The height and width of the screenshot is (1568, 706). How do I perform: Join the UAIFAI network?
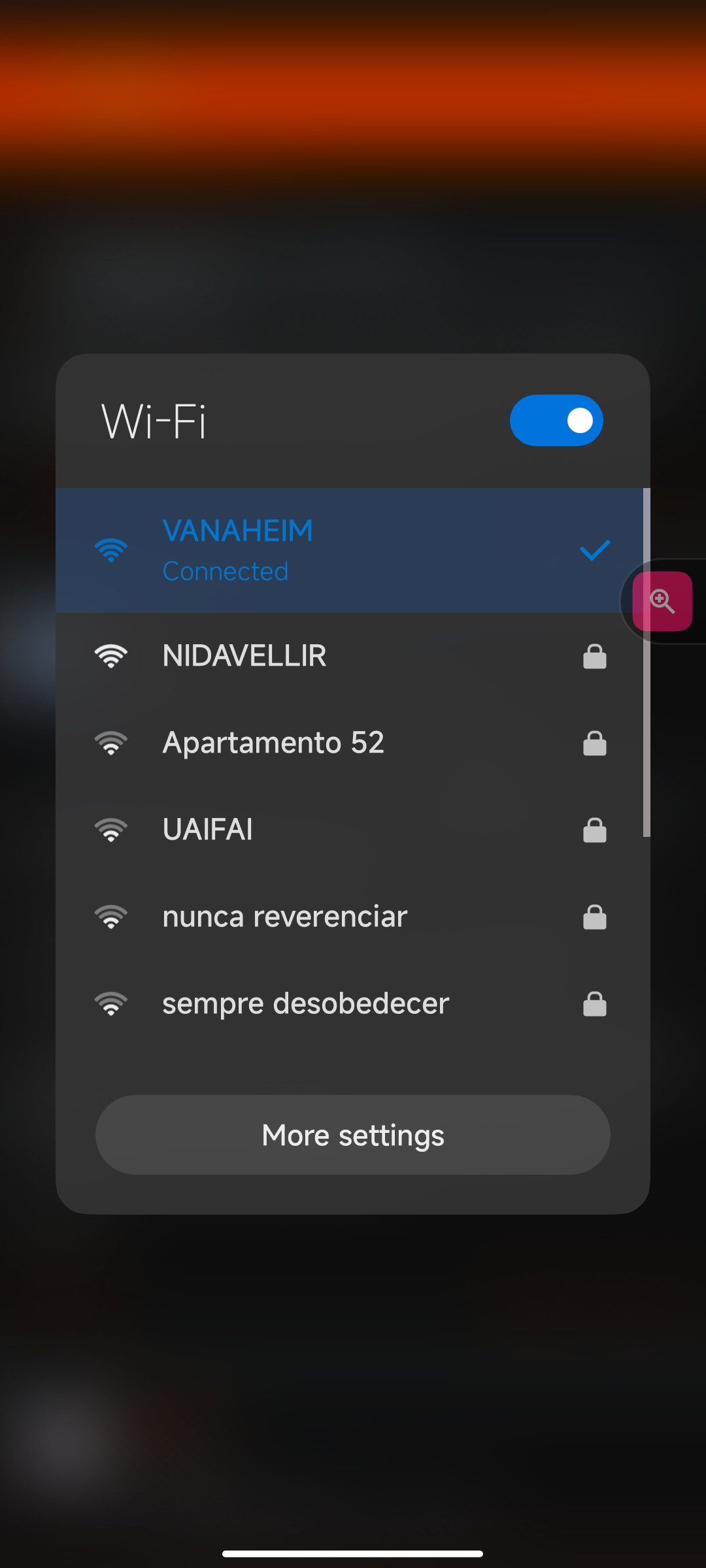click(350, 830)
